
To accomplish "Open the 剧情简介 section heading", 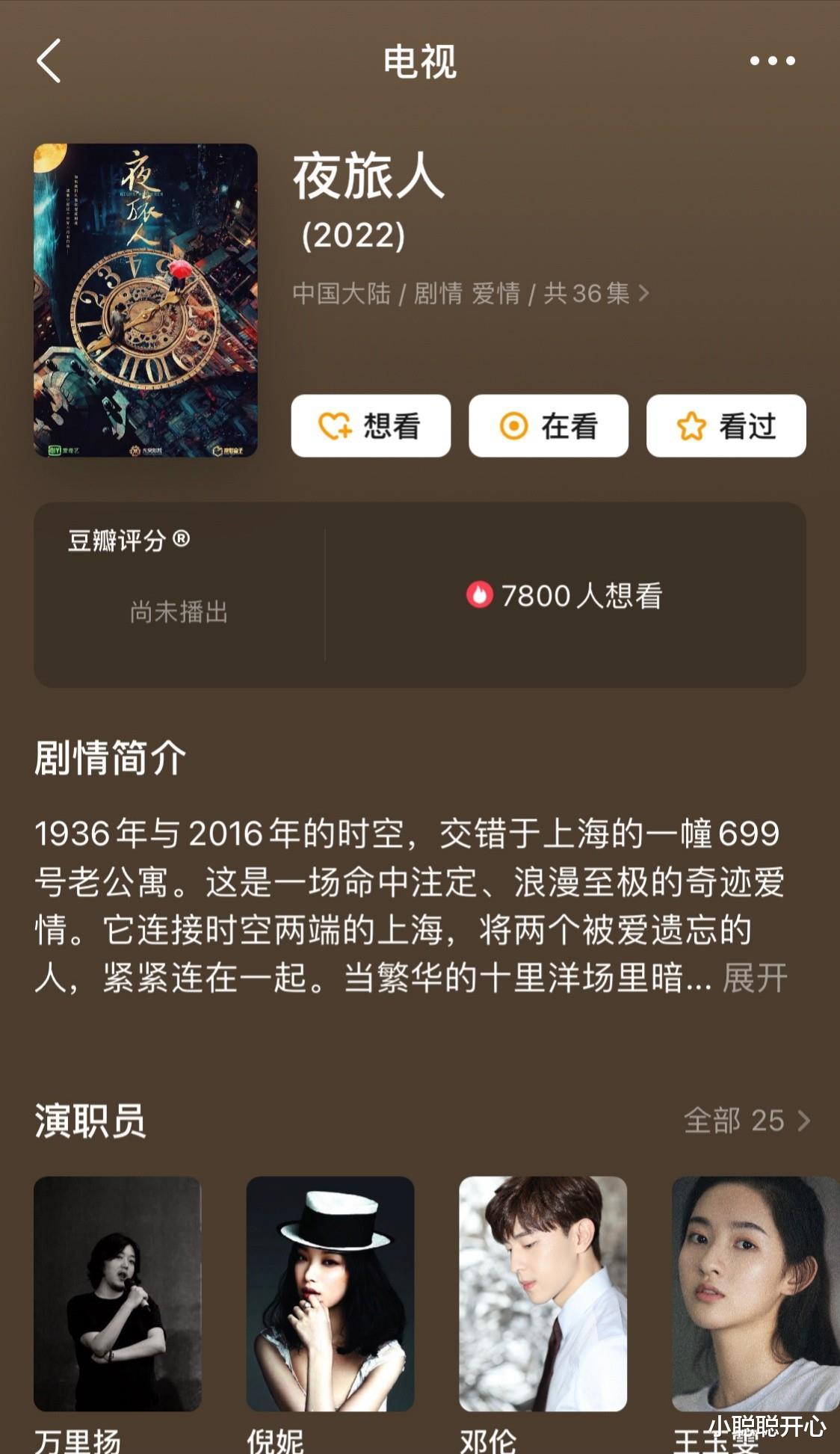I will [108, 757].
